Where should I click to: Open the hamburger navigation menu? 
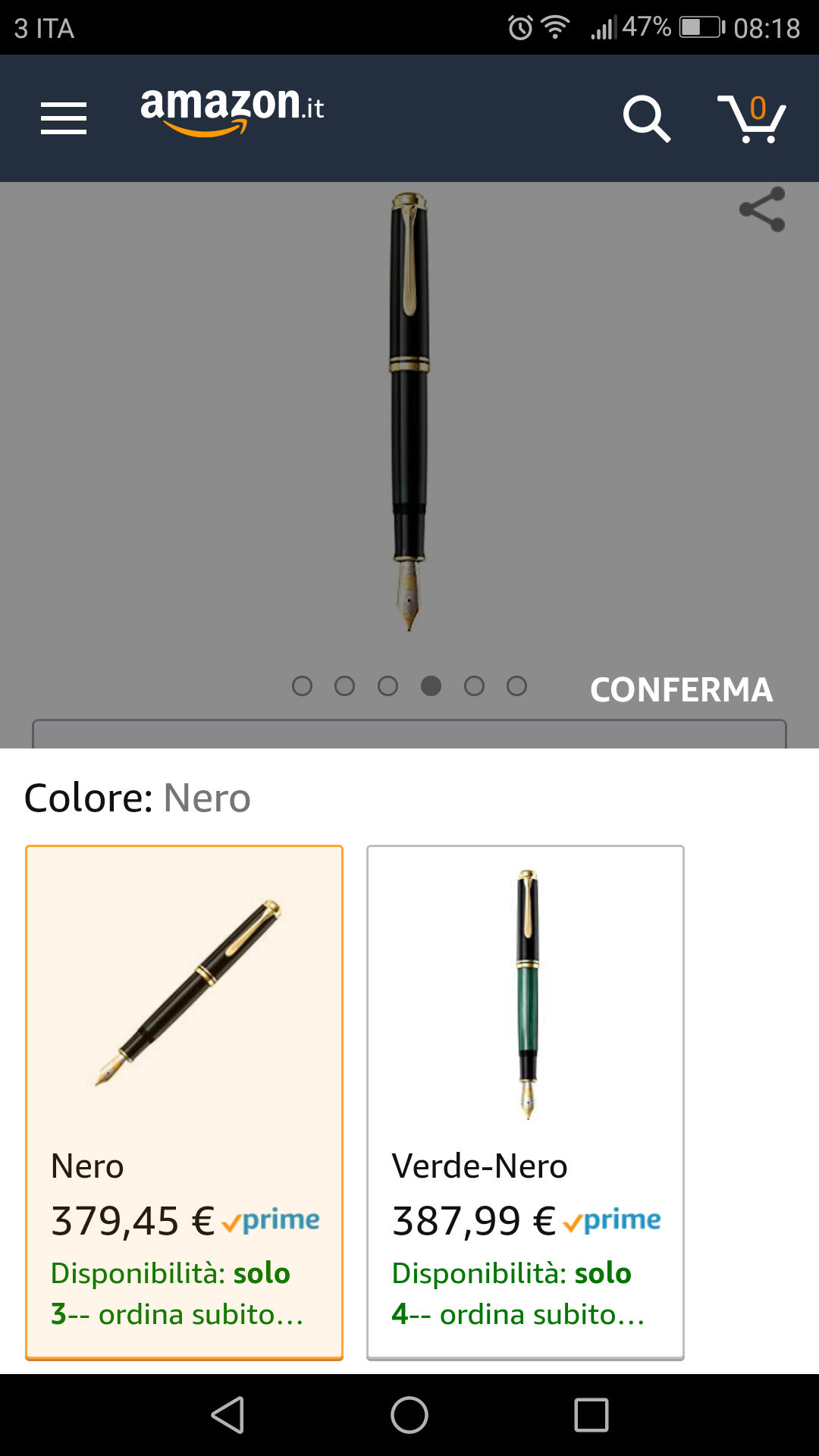(x=64, y=118)
